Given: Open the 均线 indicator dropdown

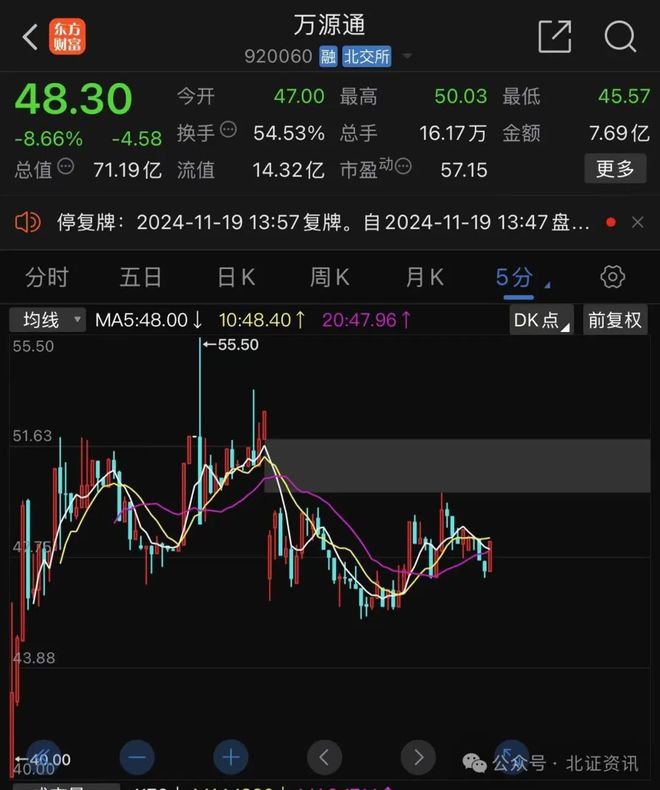Looking at the screenshot, I should (x=48, y=320).
